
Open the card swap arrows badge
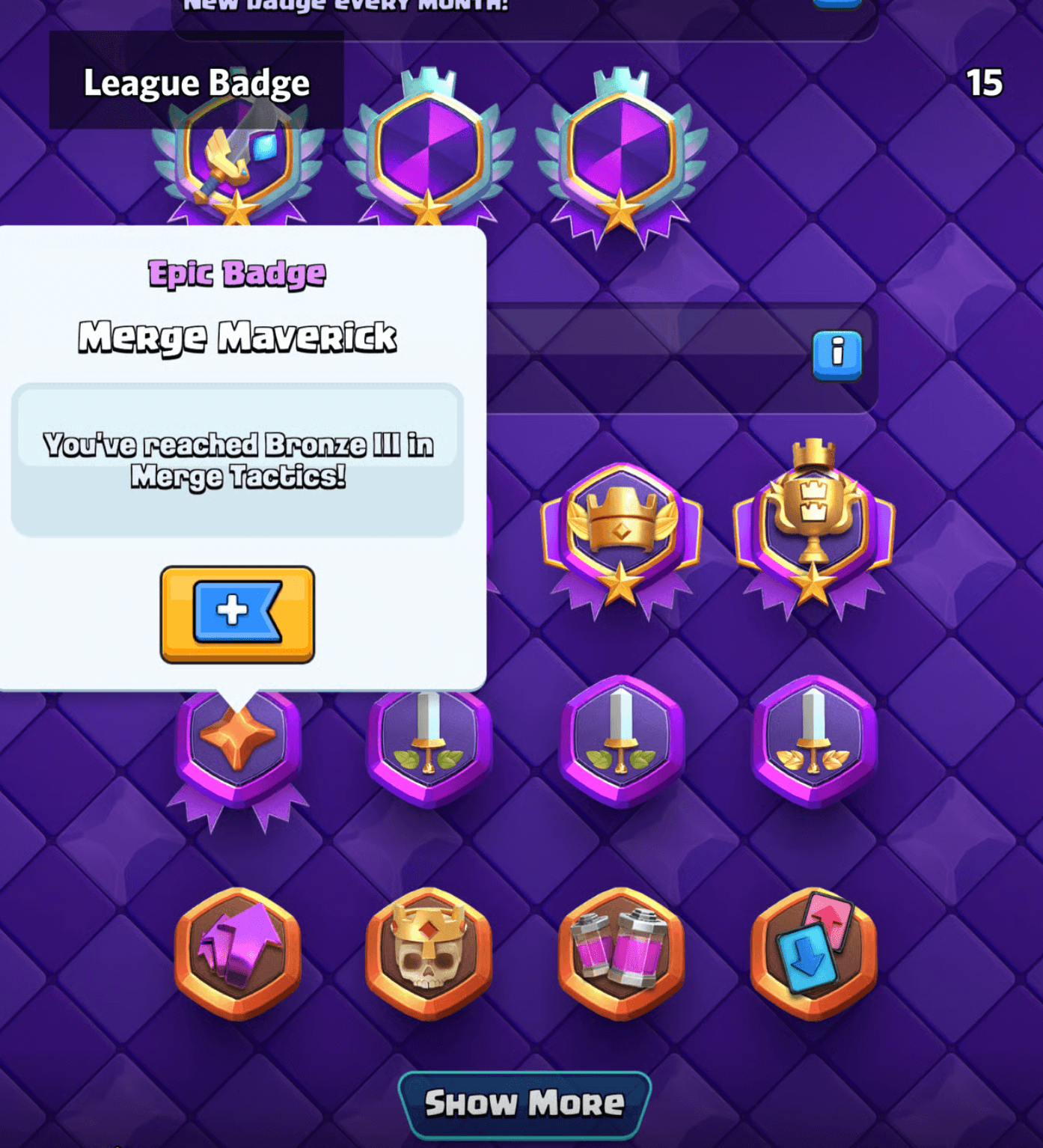813,953
